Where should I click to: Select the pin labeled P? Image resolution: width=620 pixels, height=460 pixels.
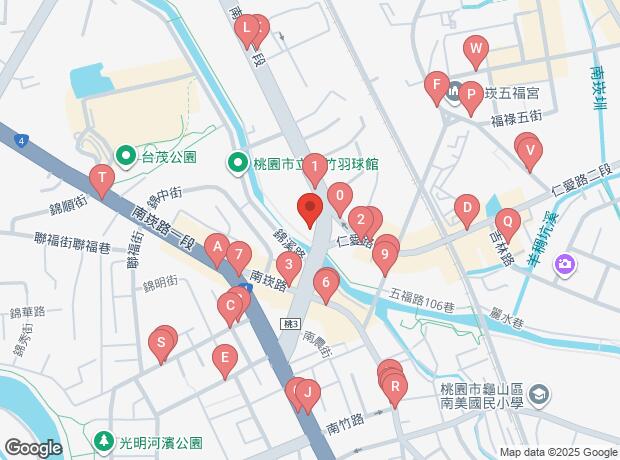coord(471,99)
